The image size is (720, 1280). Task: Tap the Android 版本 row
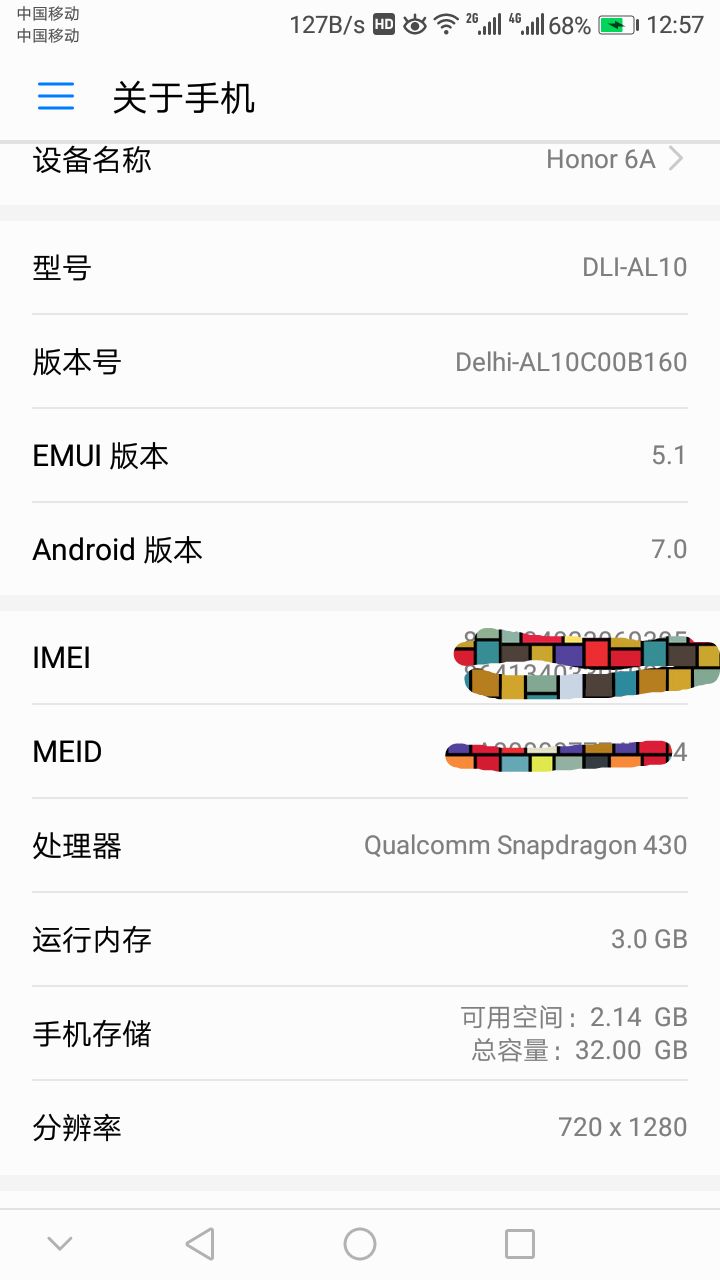360,549
